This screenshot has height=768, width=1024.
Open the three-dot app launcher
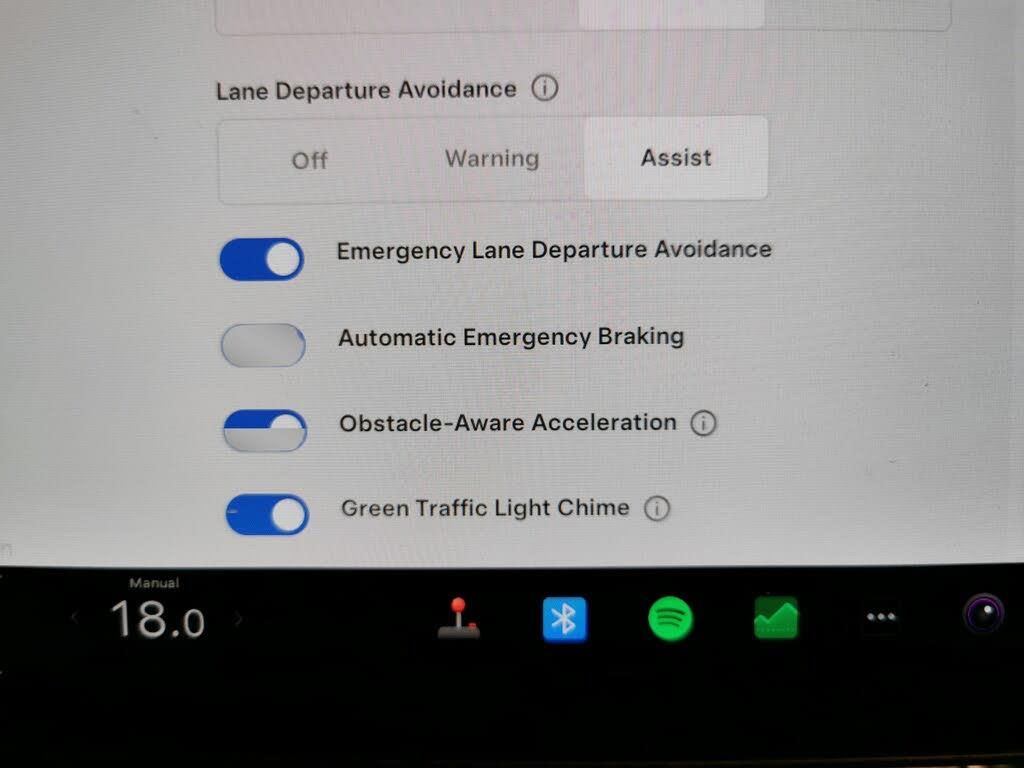coord(881,618)
